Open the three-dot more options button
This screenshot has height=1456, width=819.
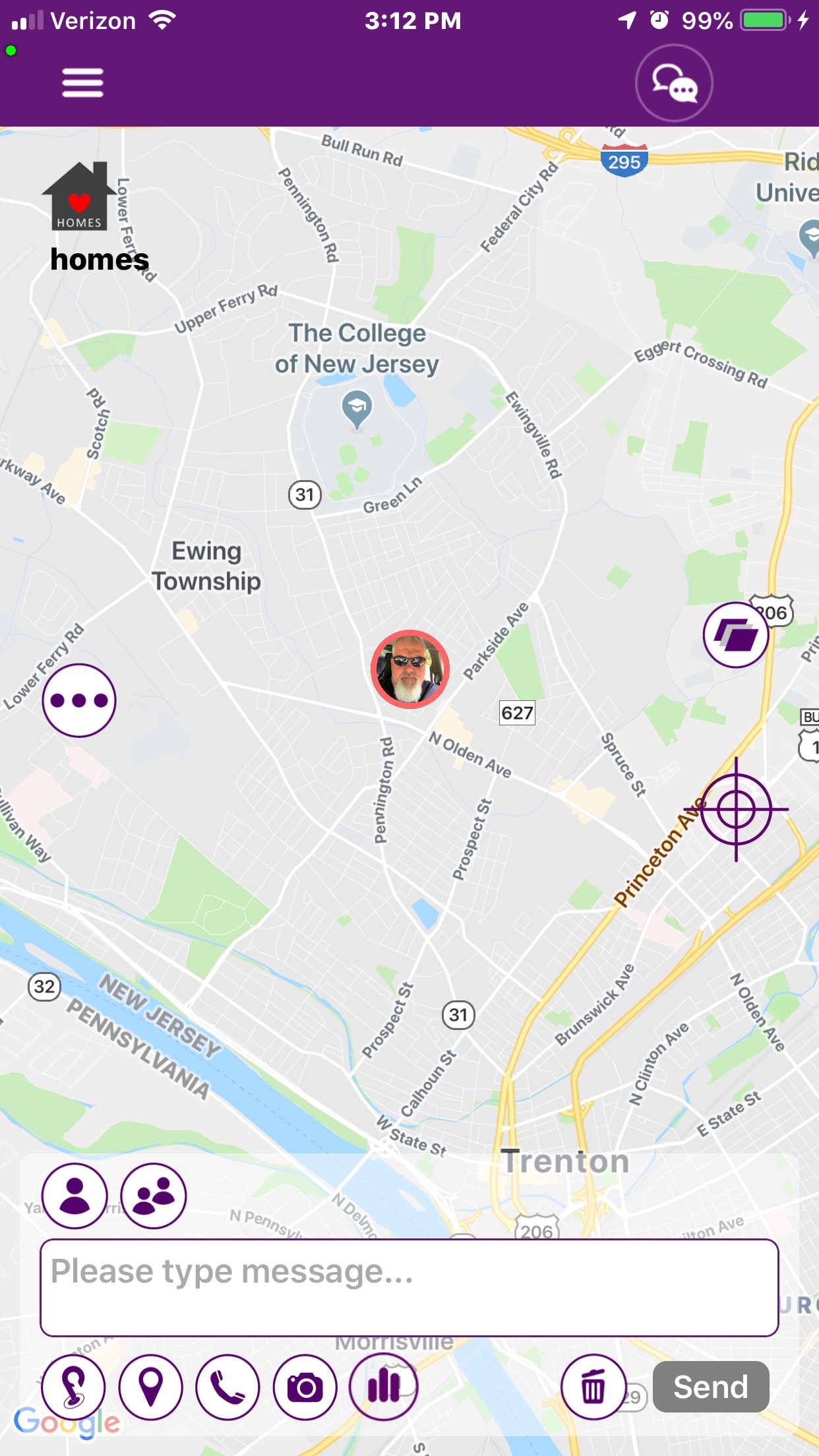coord(79,700)
